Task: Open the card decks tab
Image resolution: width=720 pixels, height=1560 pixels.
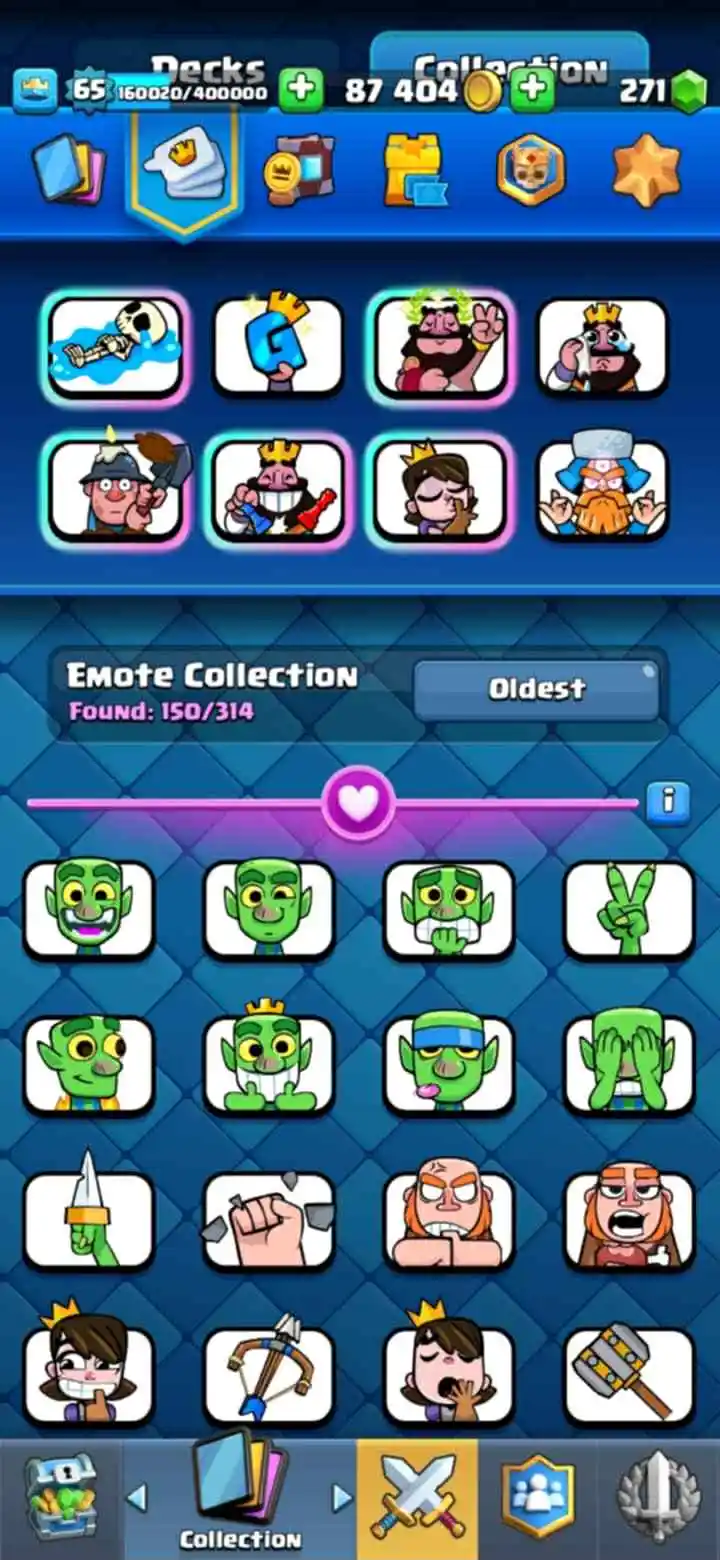Action: click(x=67, y=170)
